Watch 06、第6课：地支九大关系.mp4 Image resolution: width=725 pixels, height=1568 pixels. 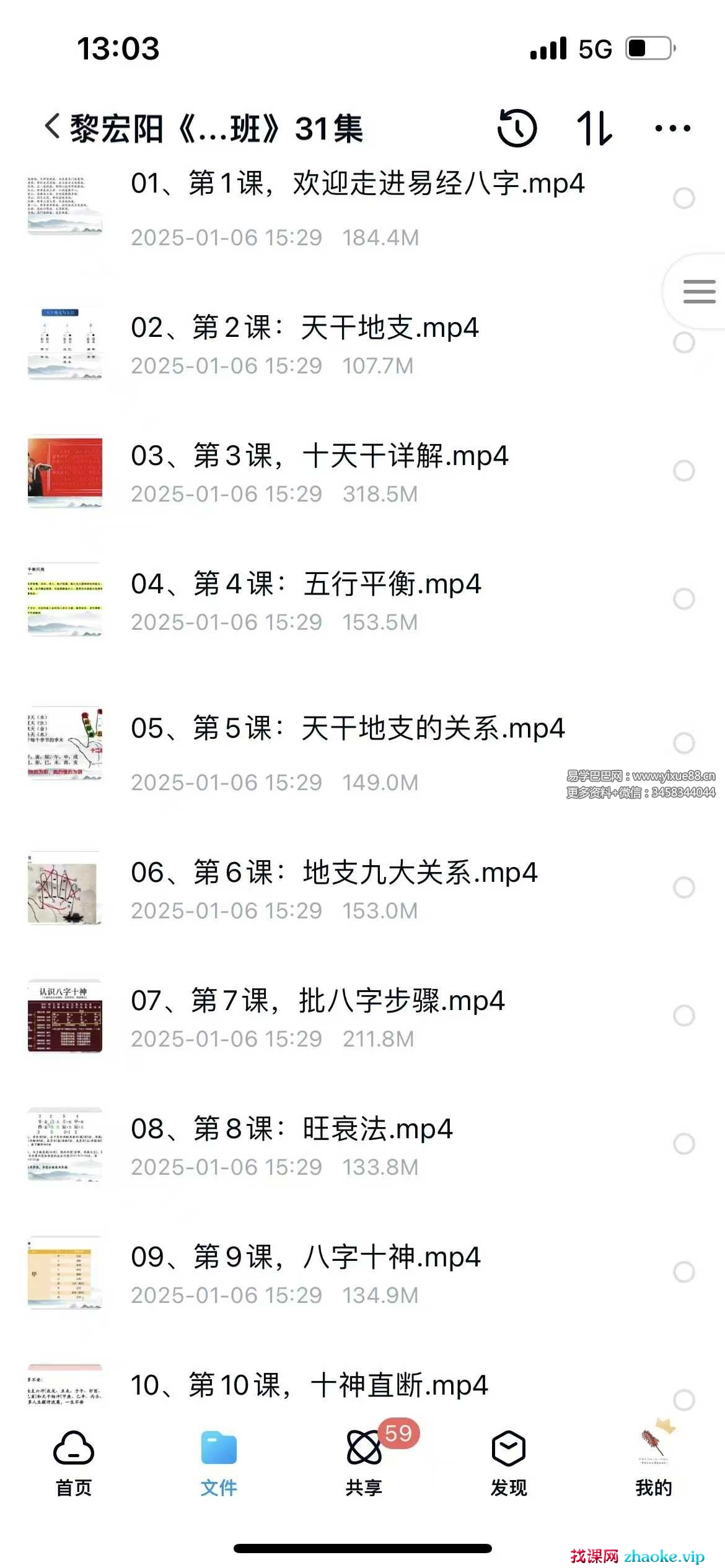333,873
